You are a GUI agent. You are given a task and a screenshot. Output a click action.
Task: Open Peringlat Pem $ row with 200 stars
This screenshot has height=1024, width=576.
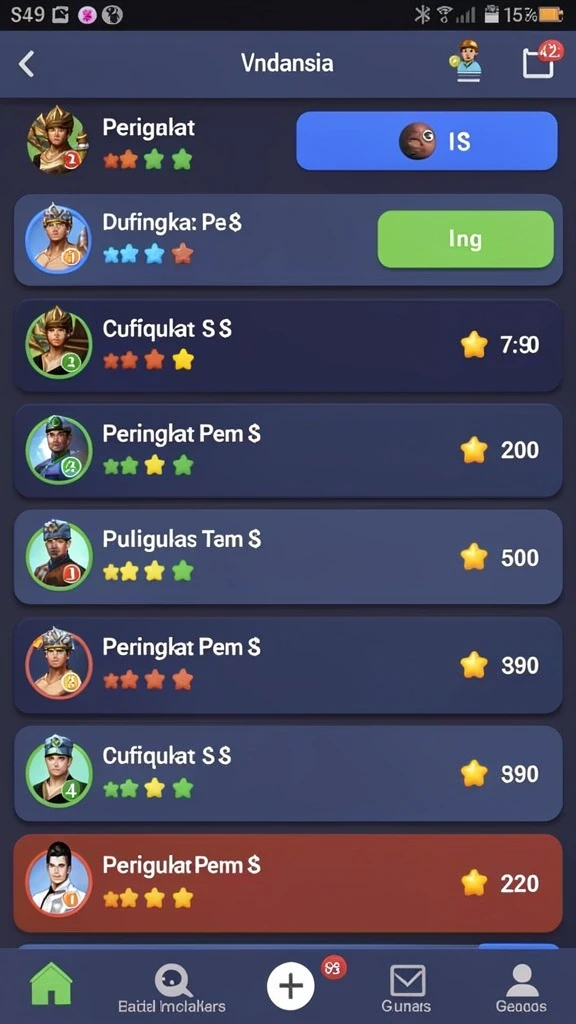[x=288, y=450]
